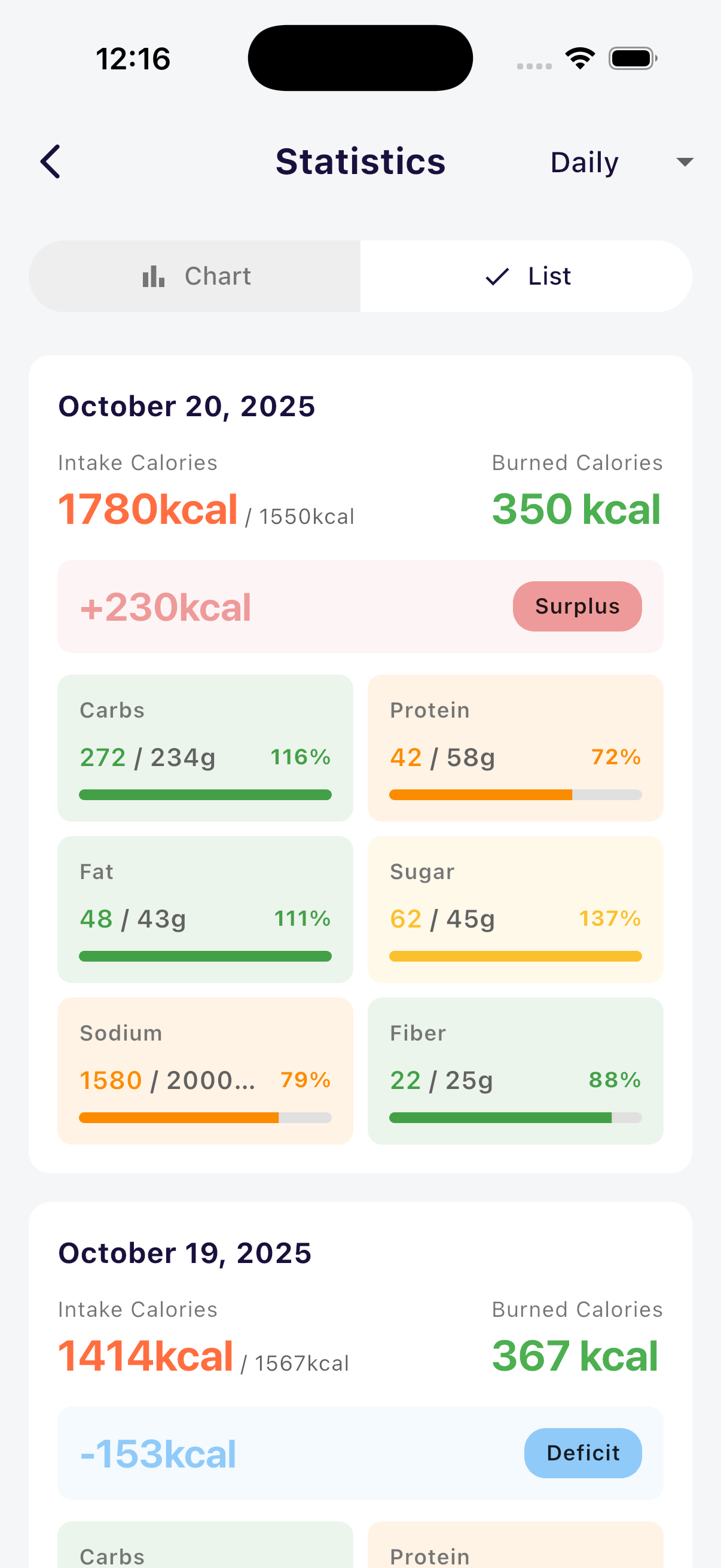721x1568 pixels.
Task: Tap the clock showing 12:16
Action: tap(133, 58)
